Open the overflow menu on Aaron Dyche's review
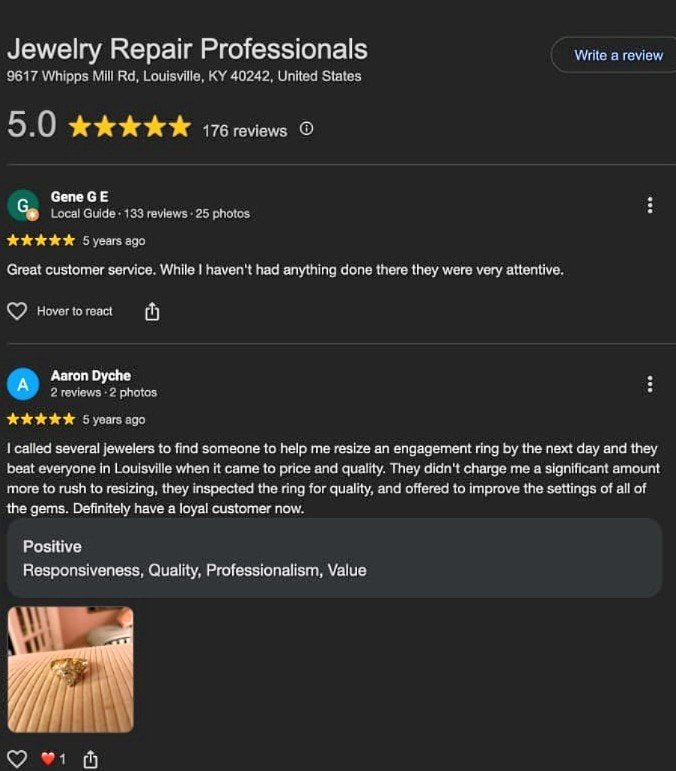 [x=650, y=384]
